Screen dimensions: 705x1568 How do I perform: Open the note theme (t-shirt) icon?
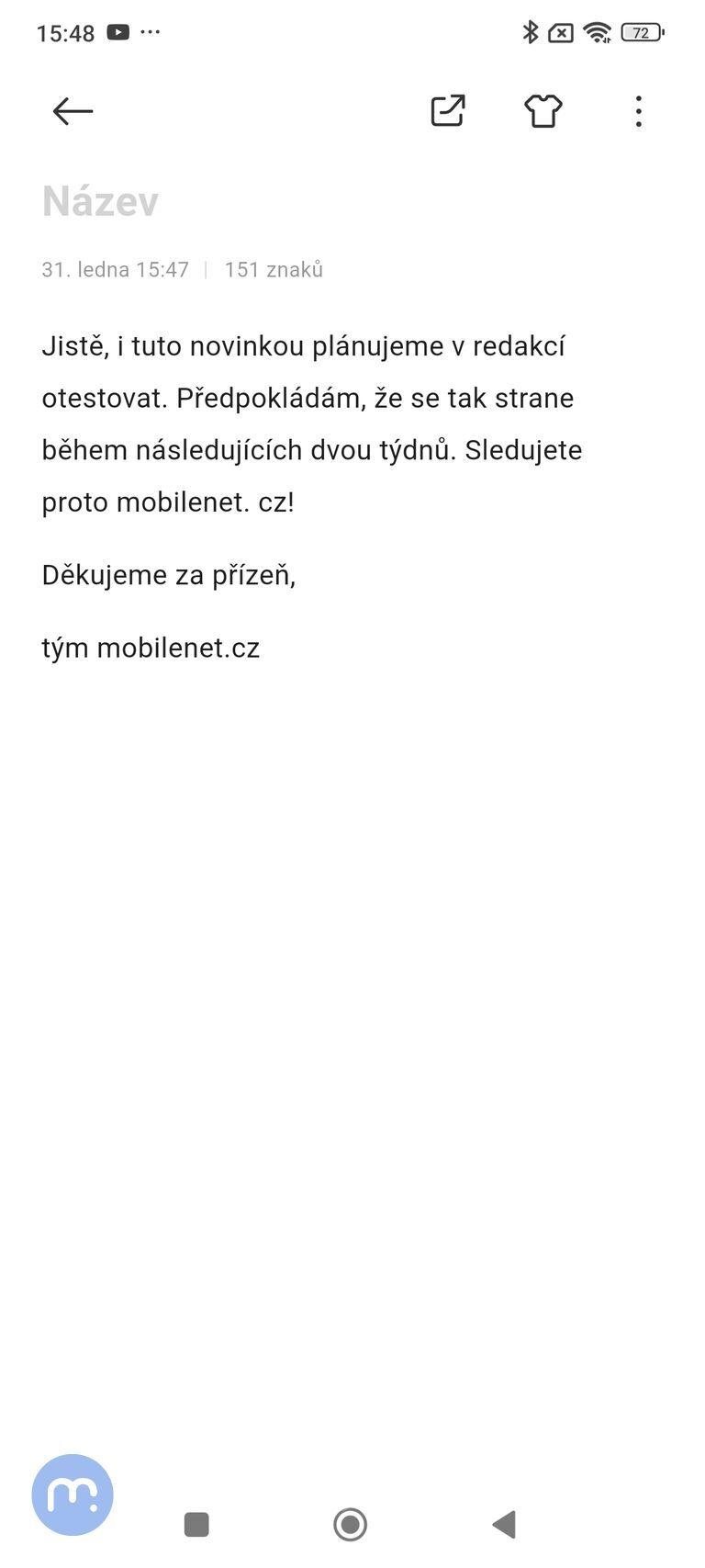542,110
